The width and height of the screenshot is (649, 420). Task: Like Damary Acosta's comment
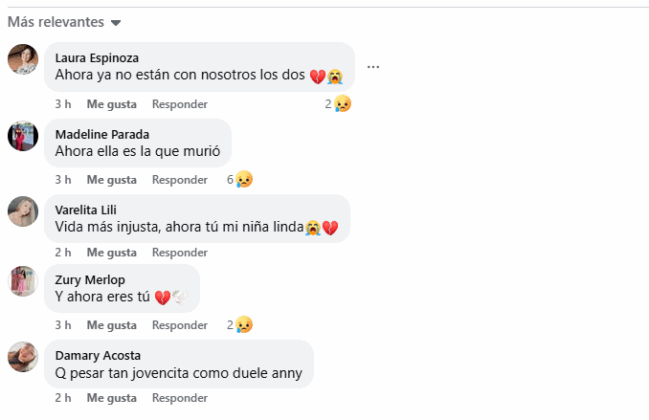click(111, 398)
